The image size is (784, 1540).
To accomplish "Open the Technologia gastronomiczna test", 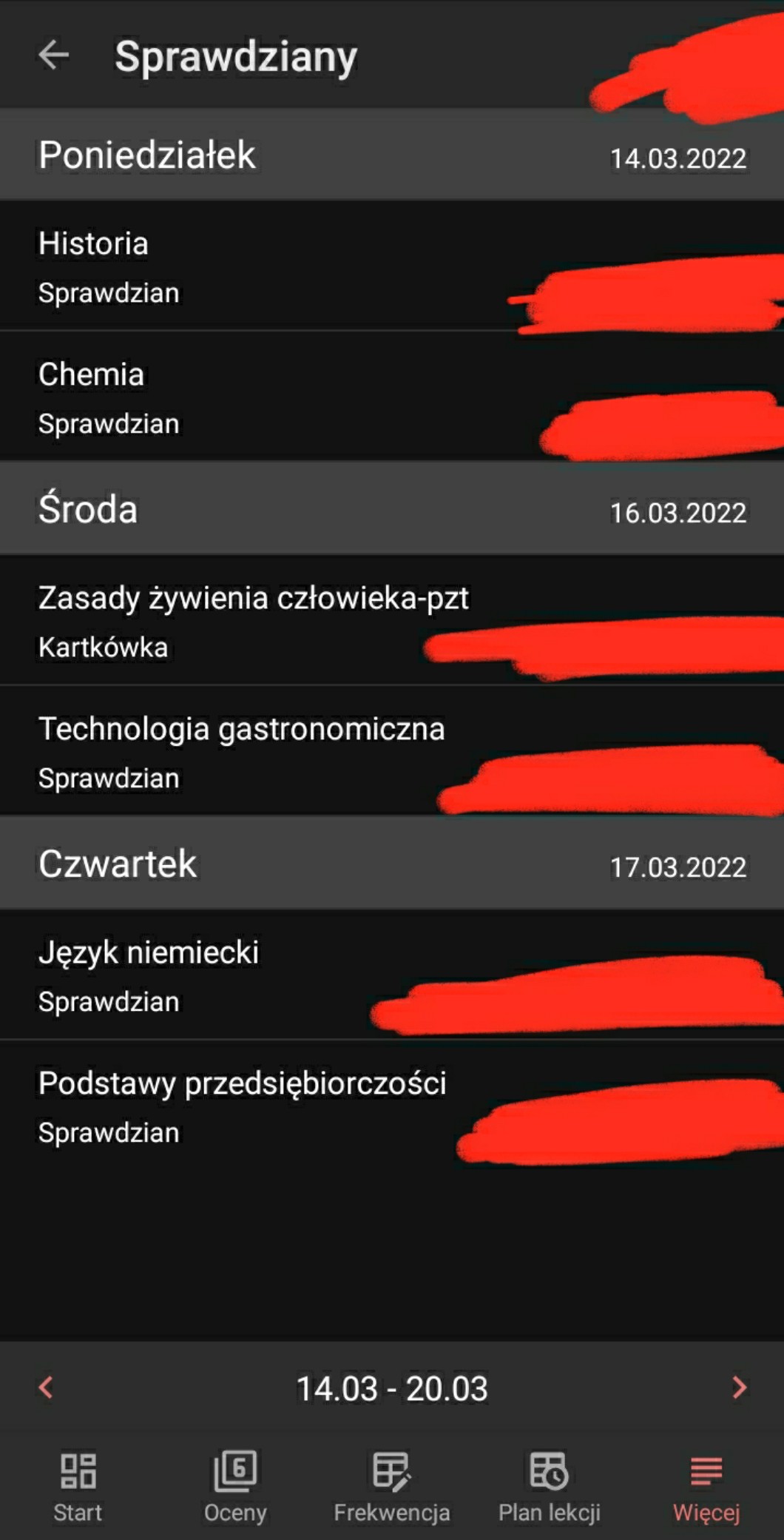I will point(222,752).
